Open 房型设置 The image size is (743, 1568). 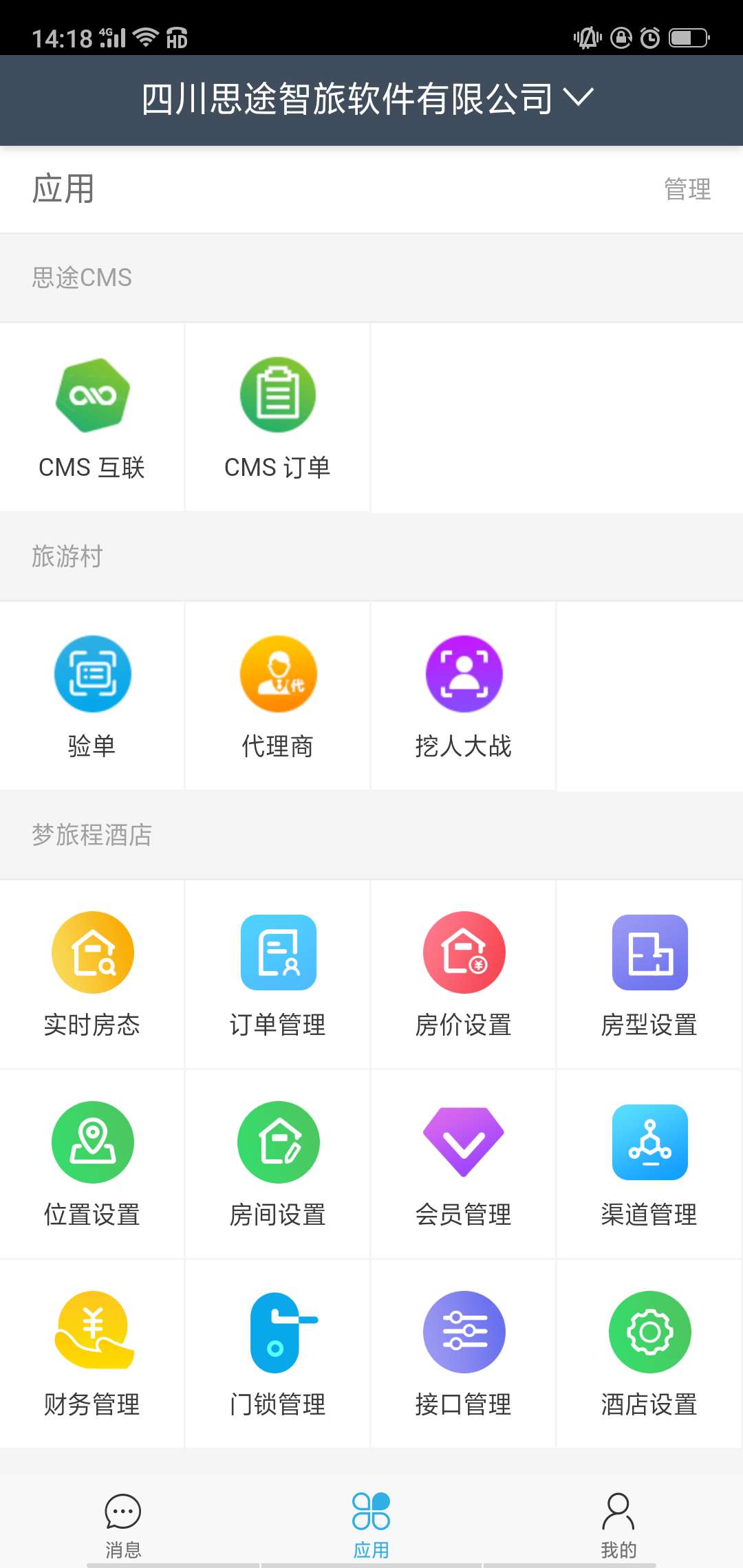[649, 974]
